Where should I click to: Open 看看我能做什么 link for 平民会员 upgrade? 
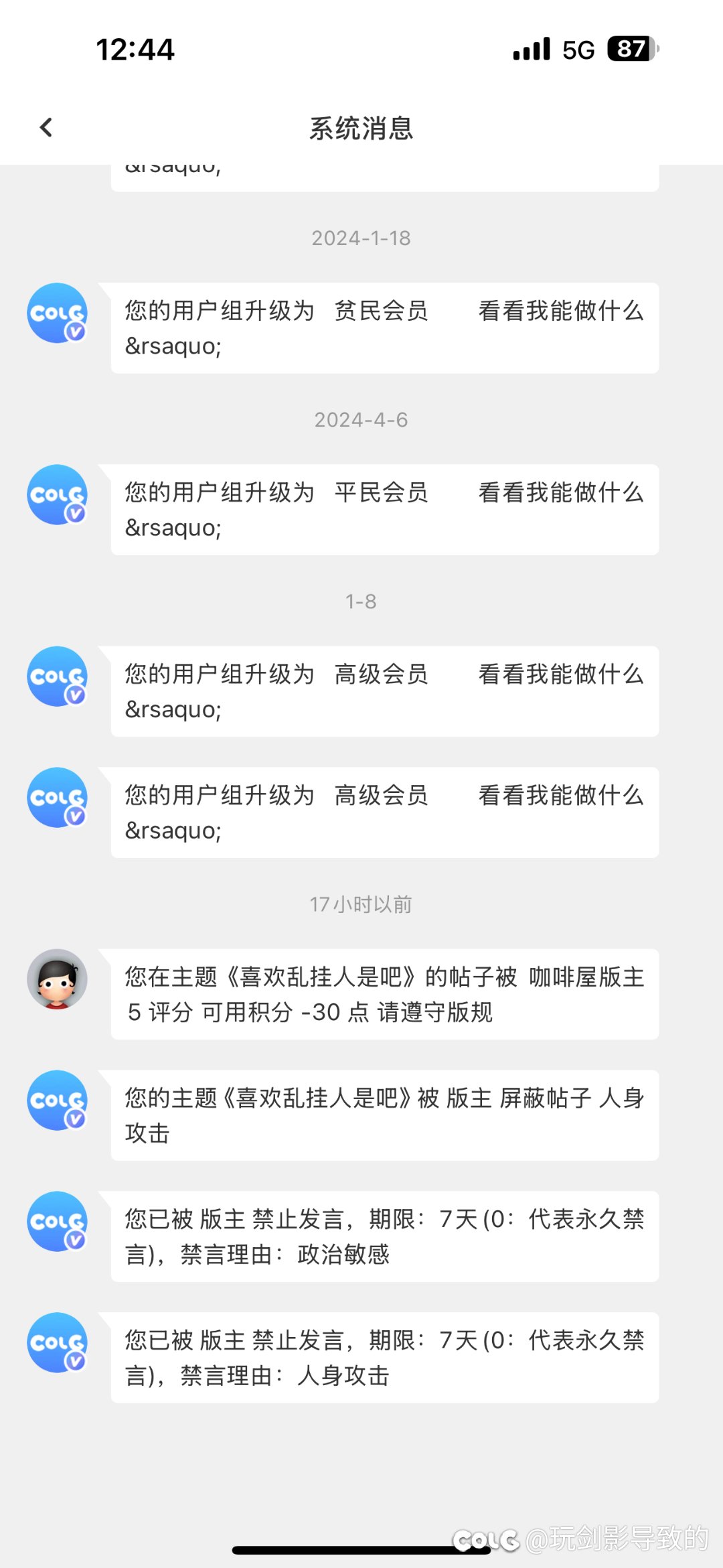point(560,492)
